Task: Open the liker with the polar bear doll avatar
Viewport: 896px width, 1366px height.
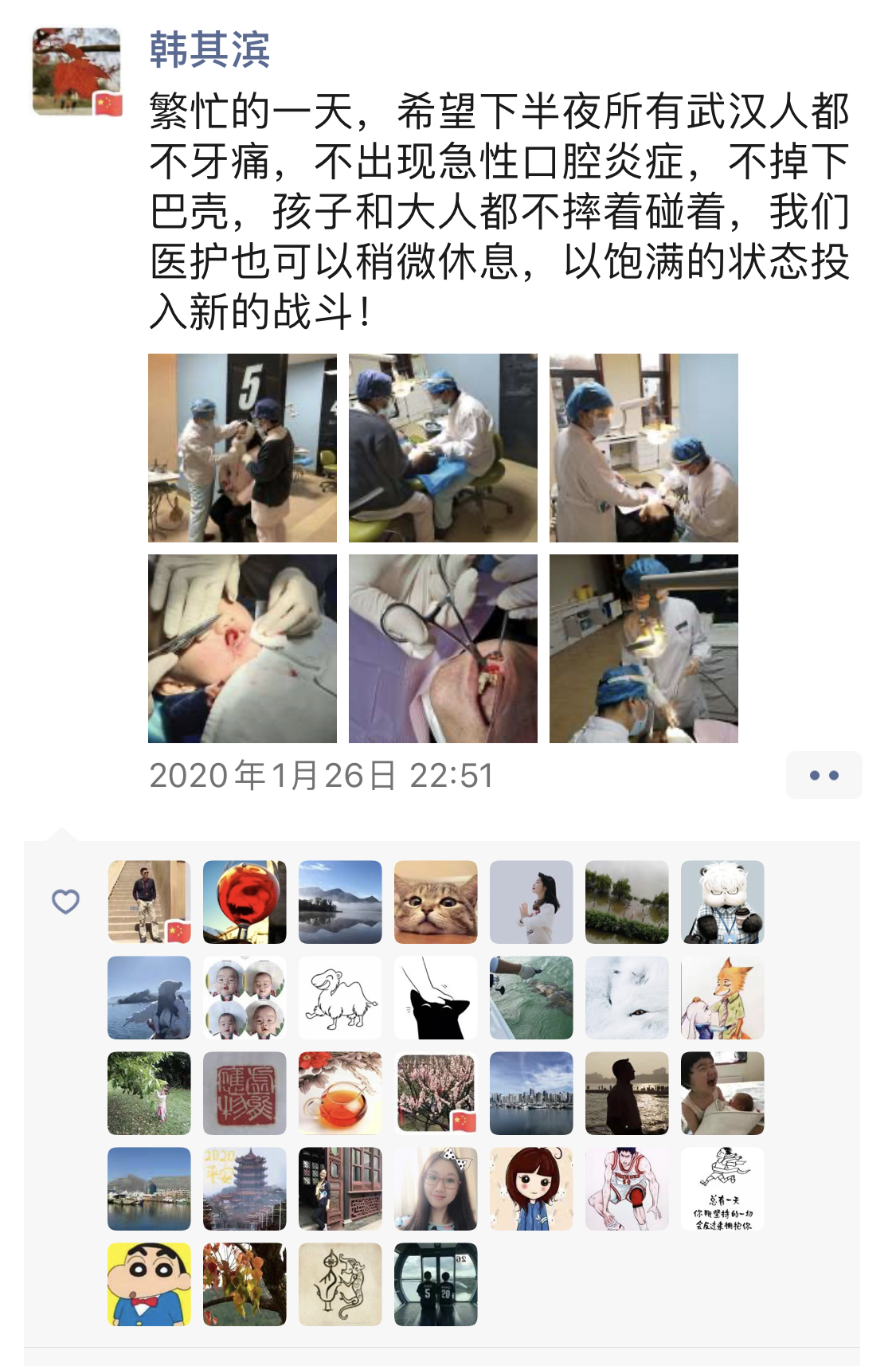Action: pos(722,902)
